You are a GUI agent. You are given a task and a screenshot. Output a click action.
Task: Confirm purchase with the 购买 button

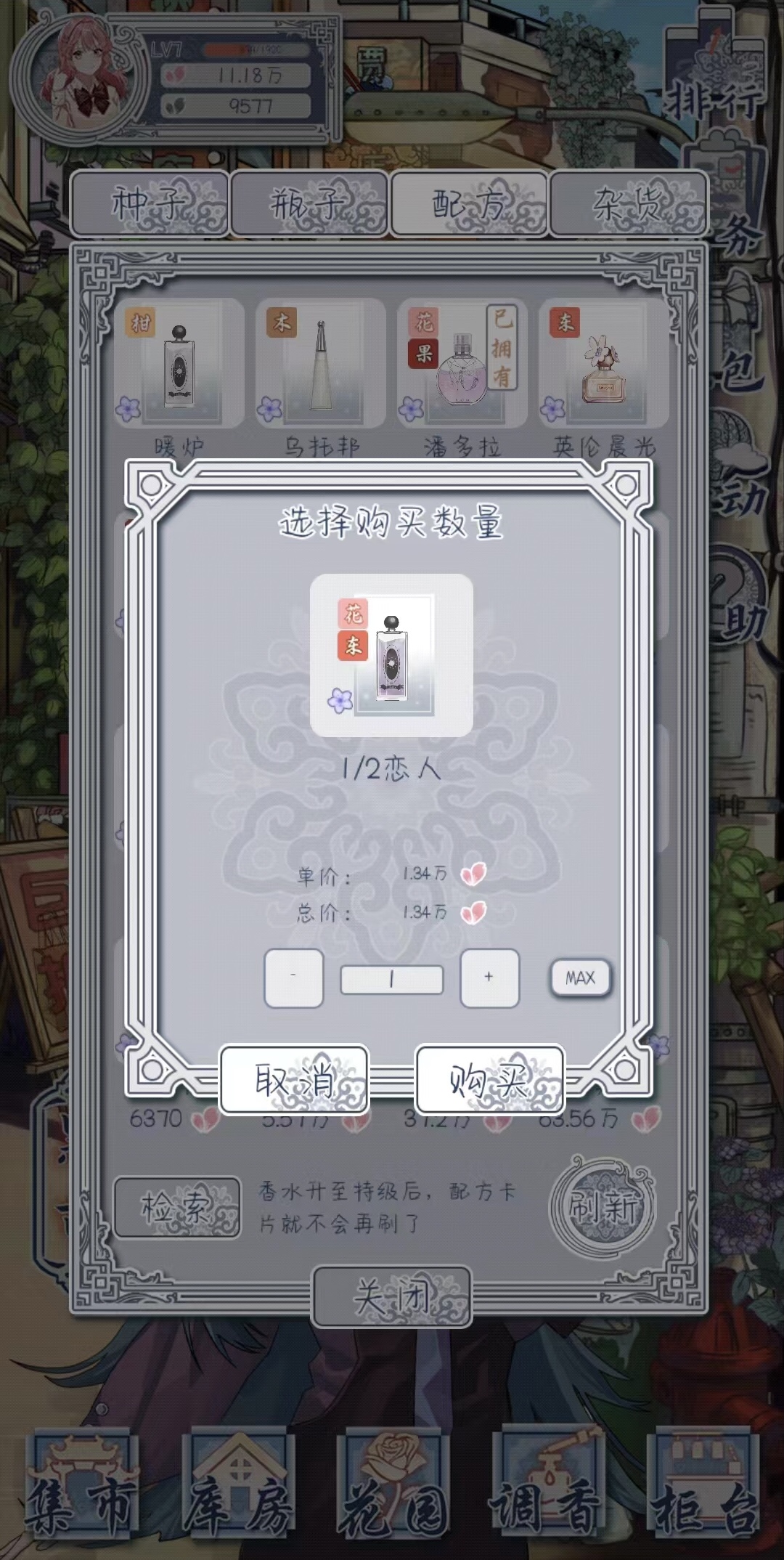[489, 1080]
